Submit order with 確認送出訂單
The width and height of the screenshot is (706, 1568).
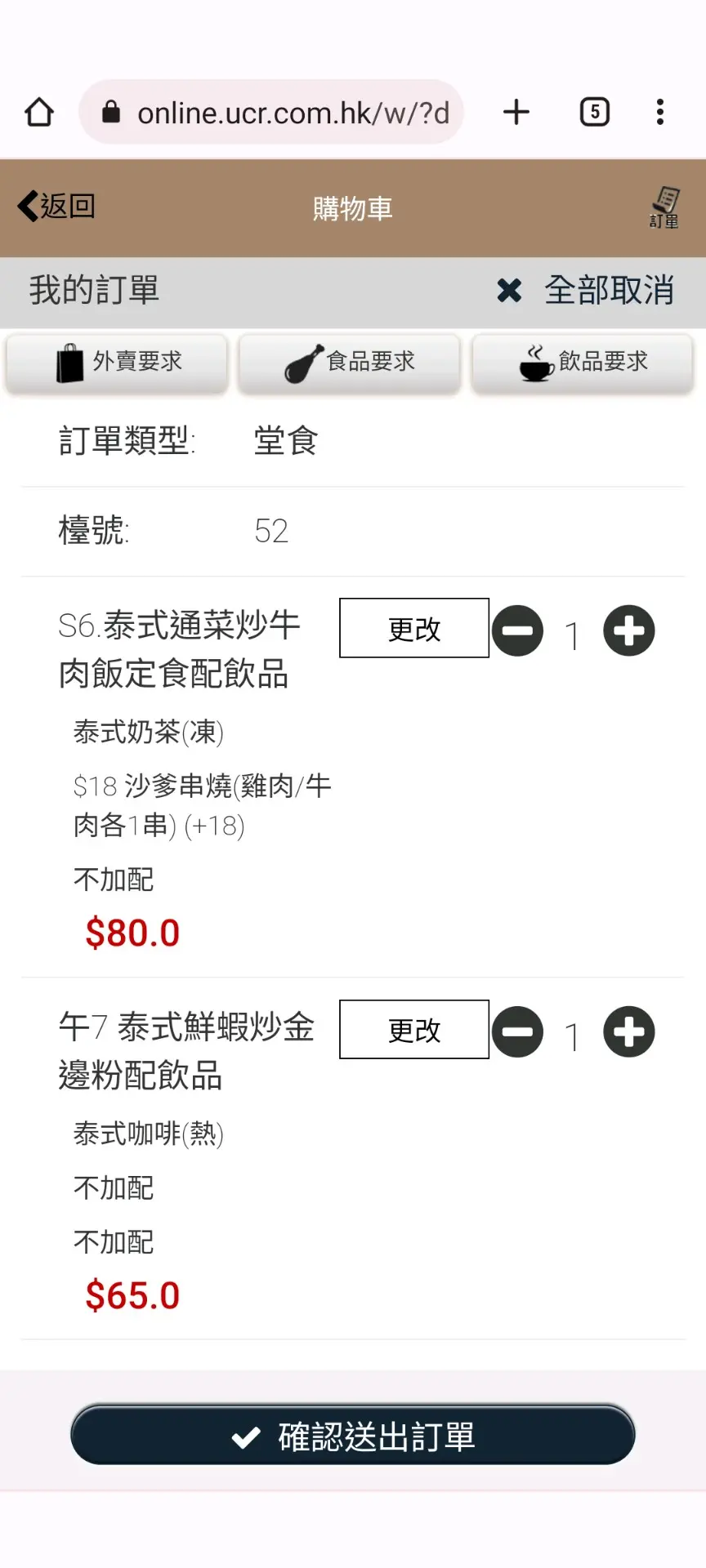pyautogui.click(x=353, y=1435)
